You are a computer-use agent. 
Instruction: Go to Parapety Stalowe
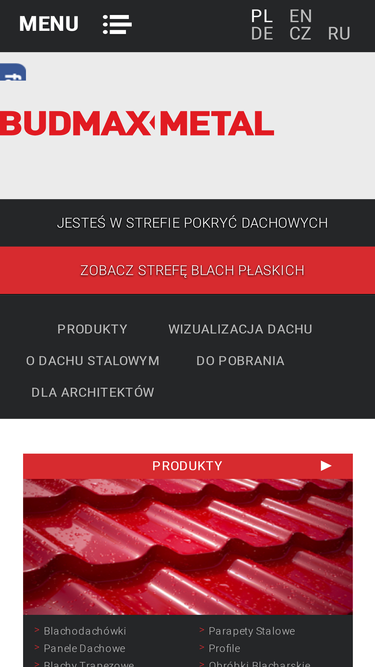[x=251, y=631]
